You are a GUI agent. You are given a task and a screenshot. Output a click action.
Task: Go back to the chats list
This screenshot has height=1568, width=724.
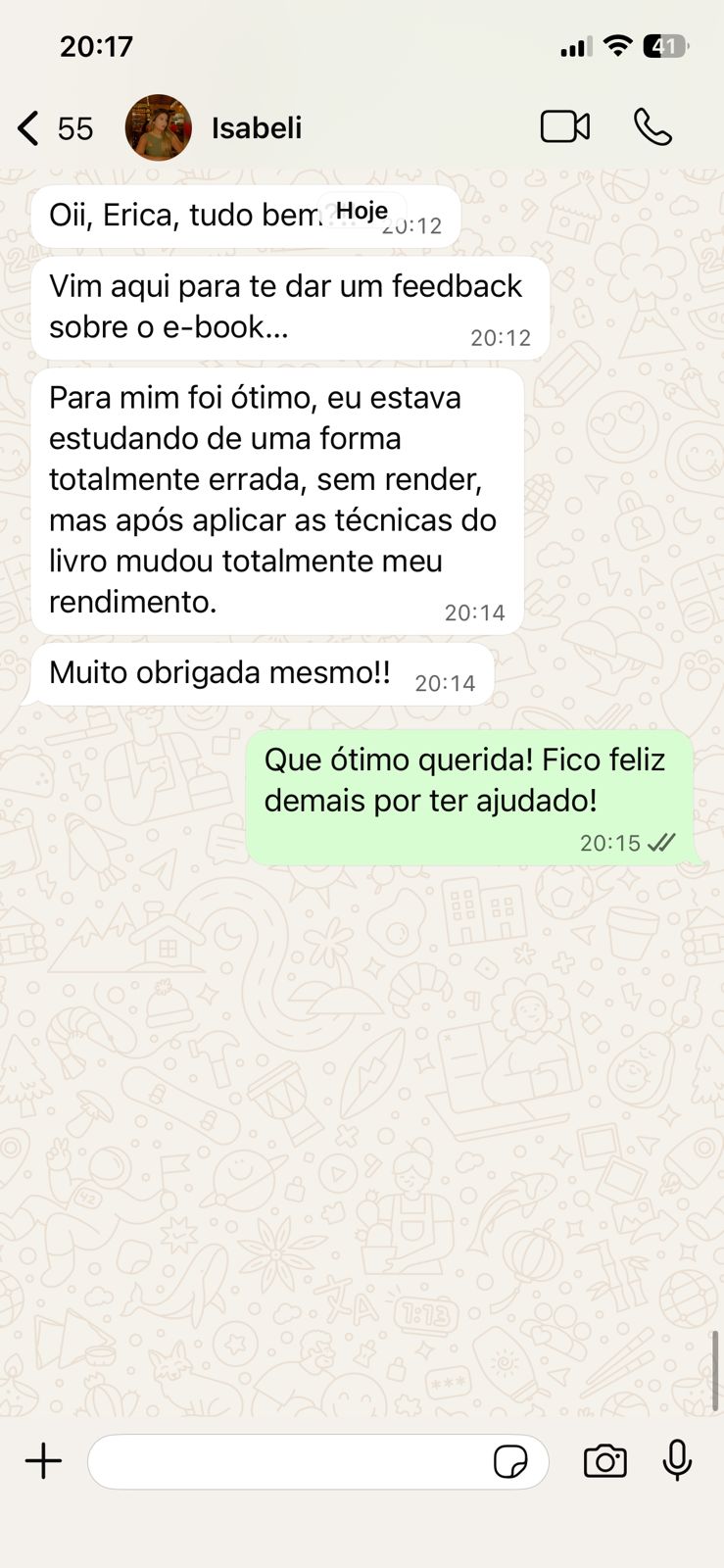pos(31,128)
